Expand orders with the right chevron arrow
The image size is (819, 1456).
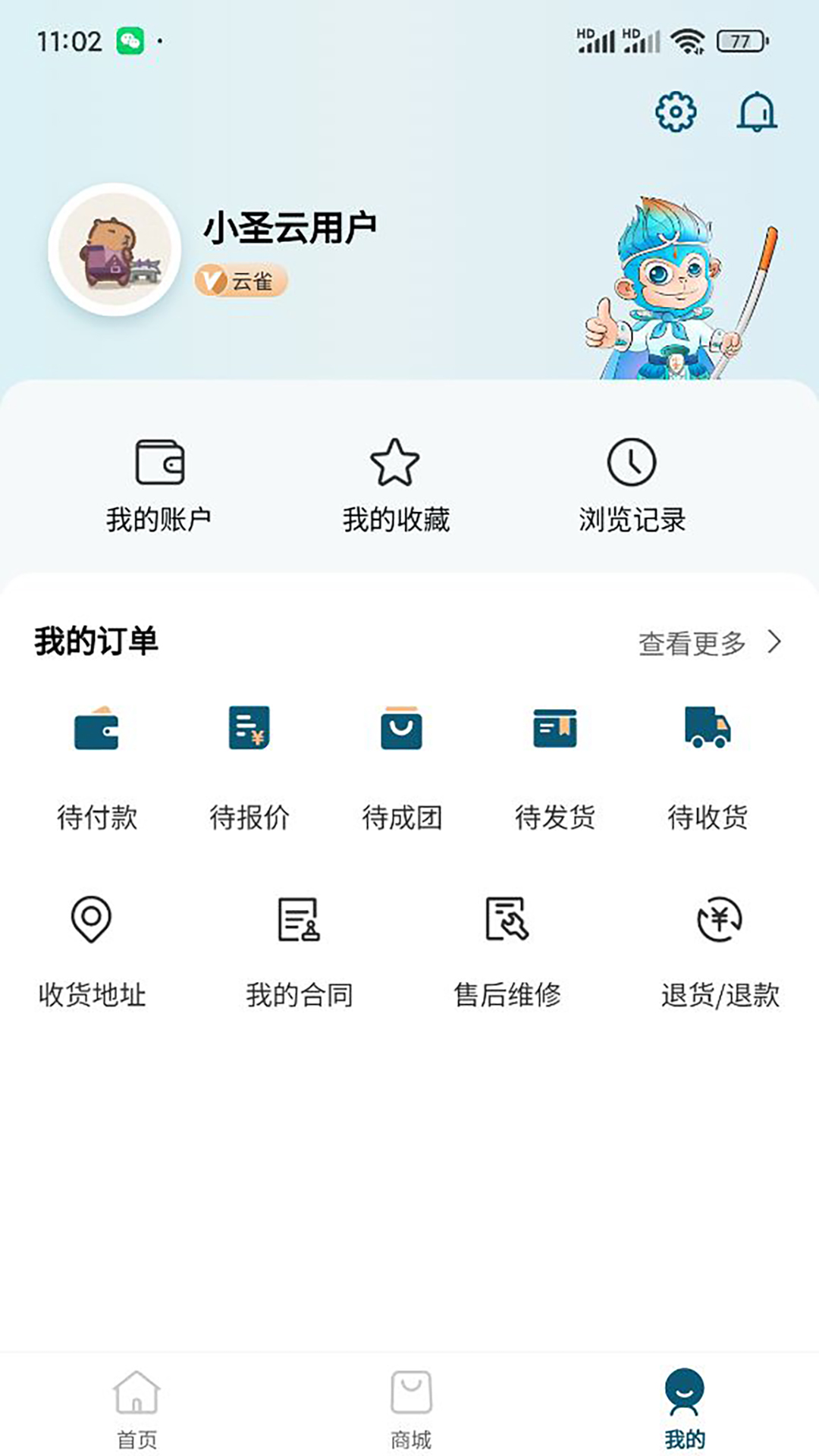(x=775, y=642)
